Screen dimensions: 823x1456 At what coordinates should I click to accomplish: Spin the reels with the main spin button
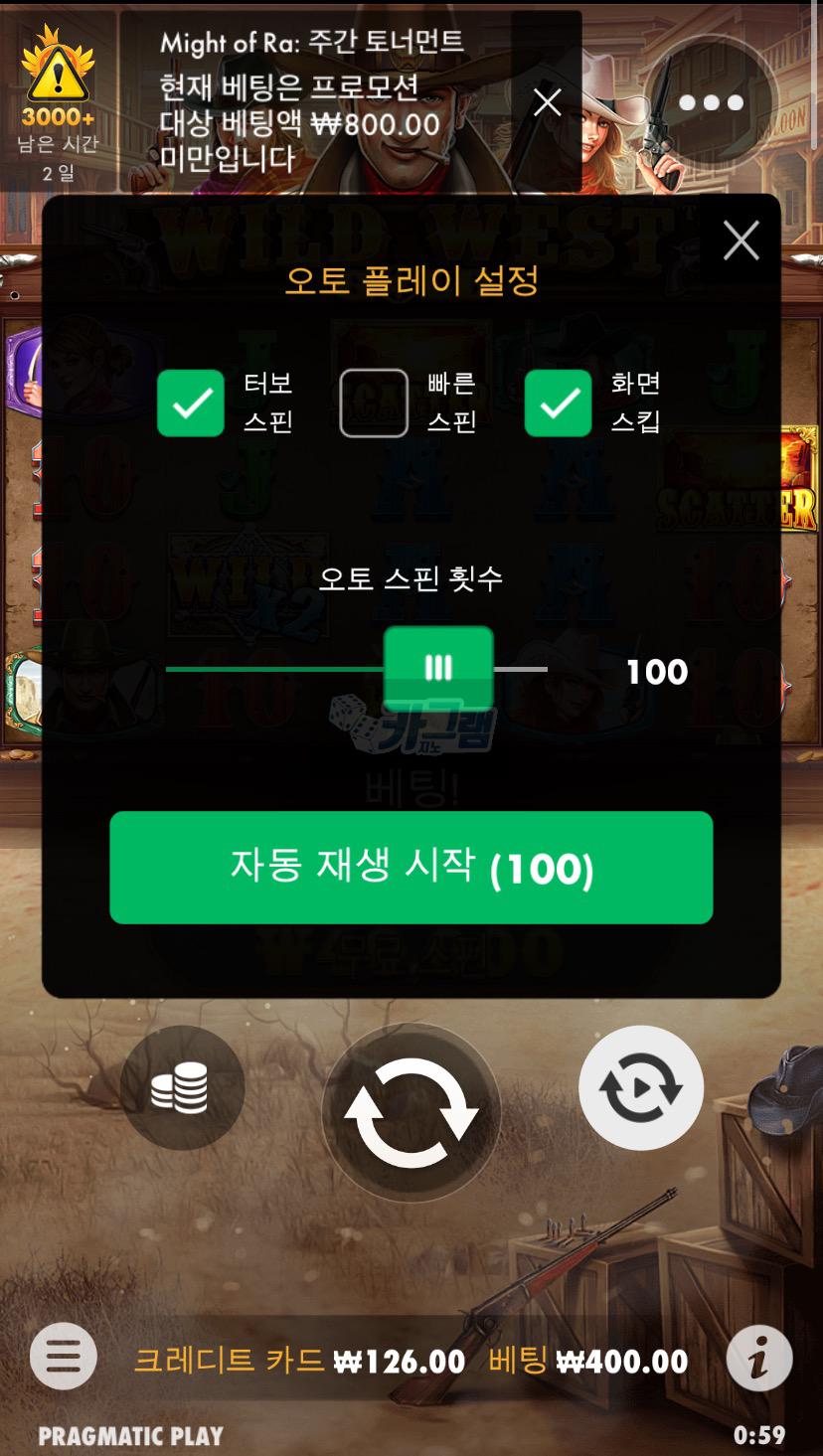click(411, 1112)
